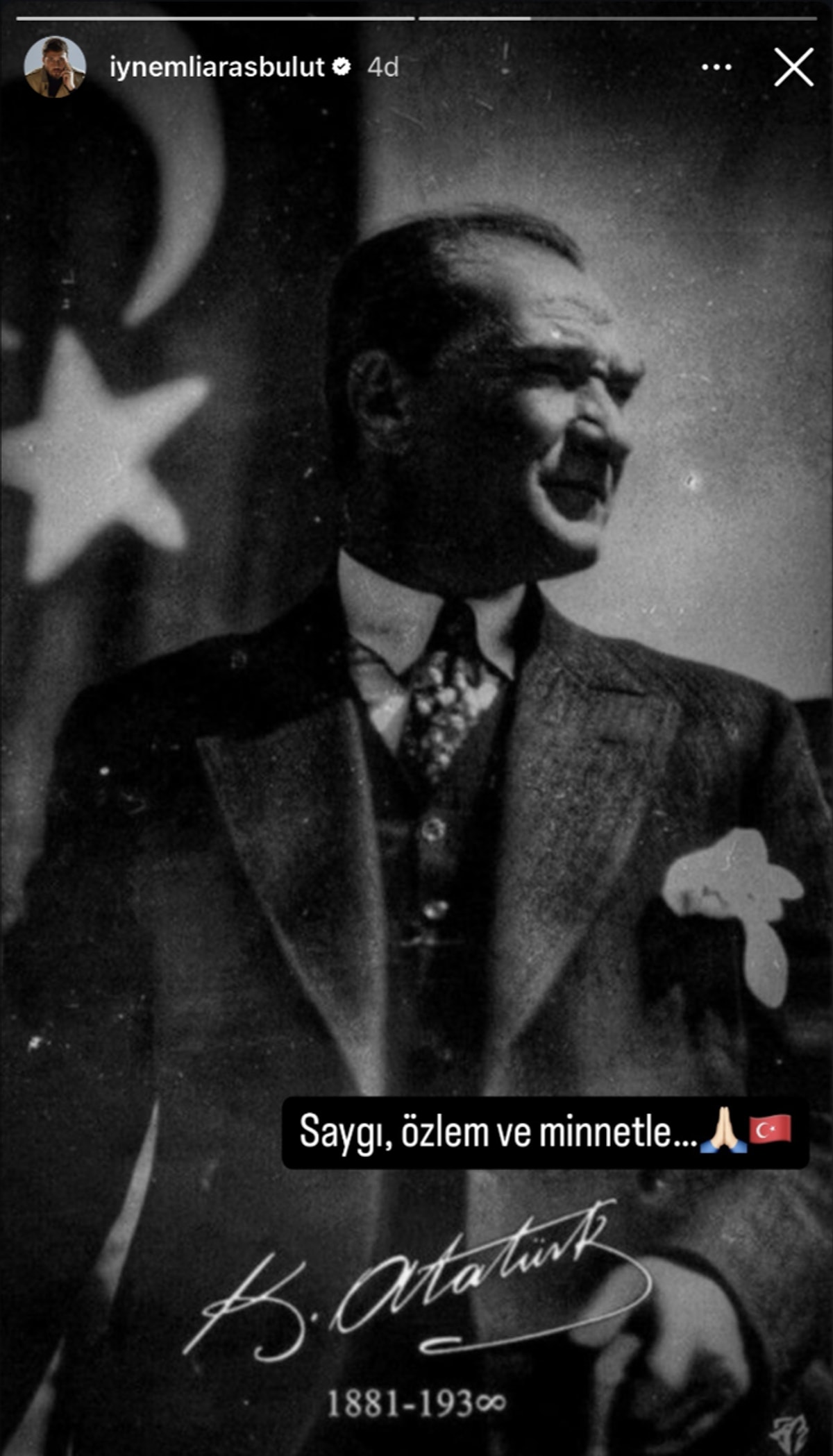The image size is (833, 1456).
Task: Tap the iynemliarasbulut username
Action: pos(217,67)
